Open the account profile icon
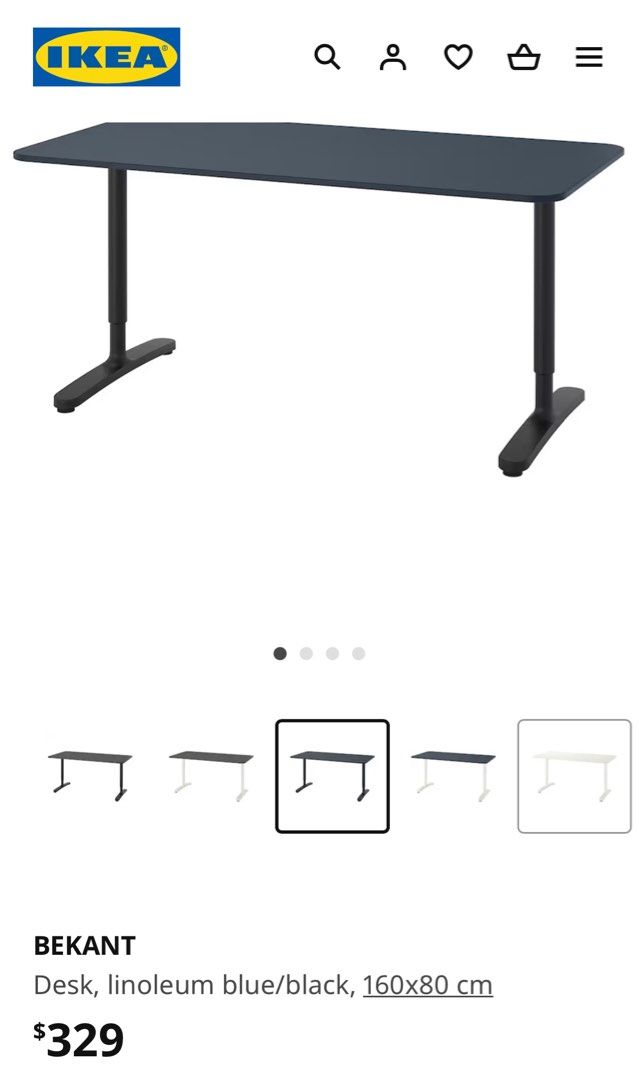 coord(393,57)
